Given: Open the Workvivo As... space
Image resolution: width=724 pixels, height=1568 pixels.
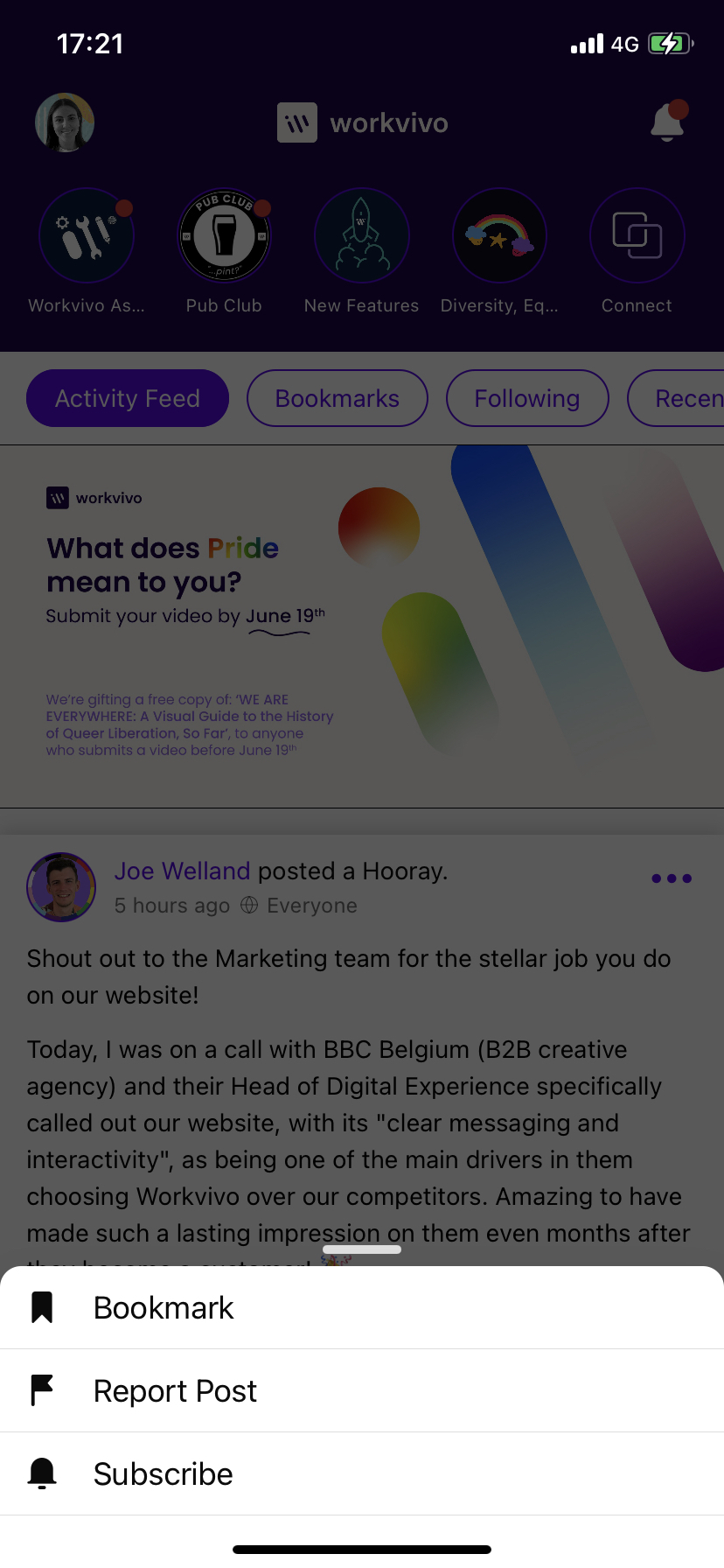Looking at the screenshot, I should [x=87, y=236].
